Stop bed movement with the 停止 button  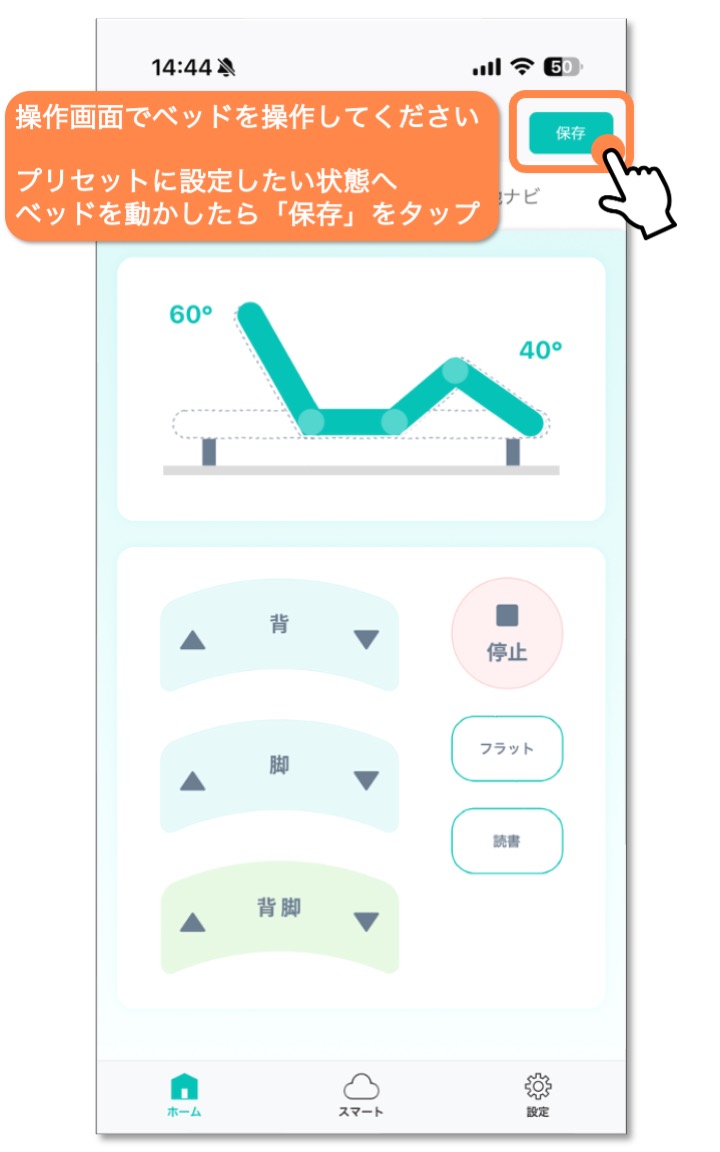[x=507, y=634]
